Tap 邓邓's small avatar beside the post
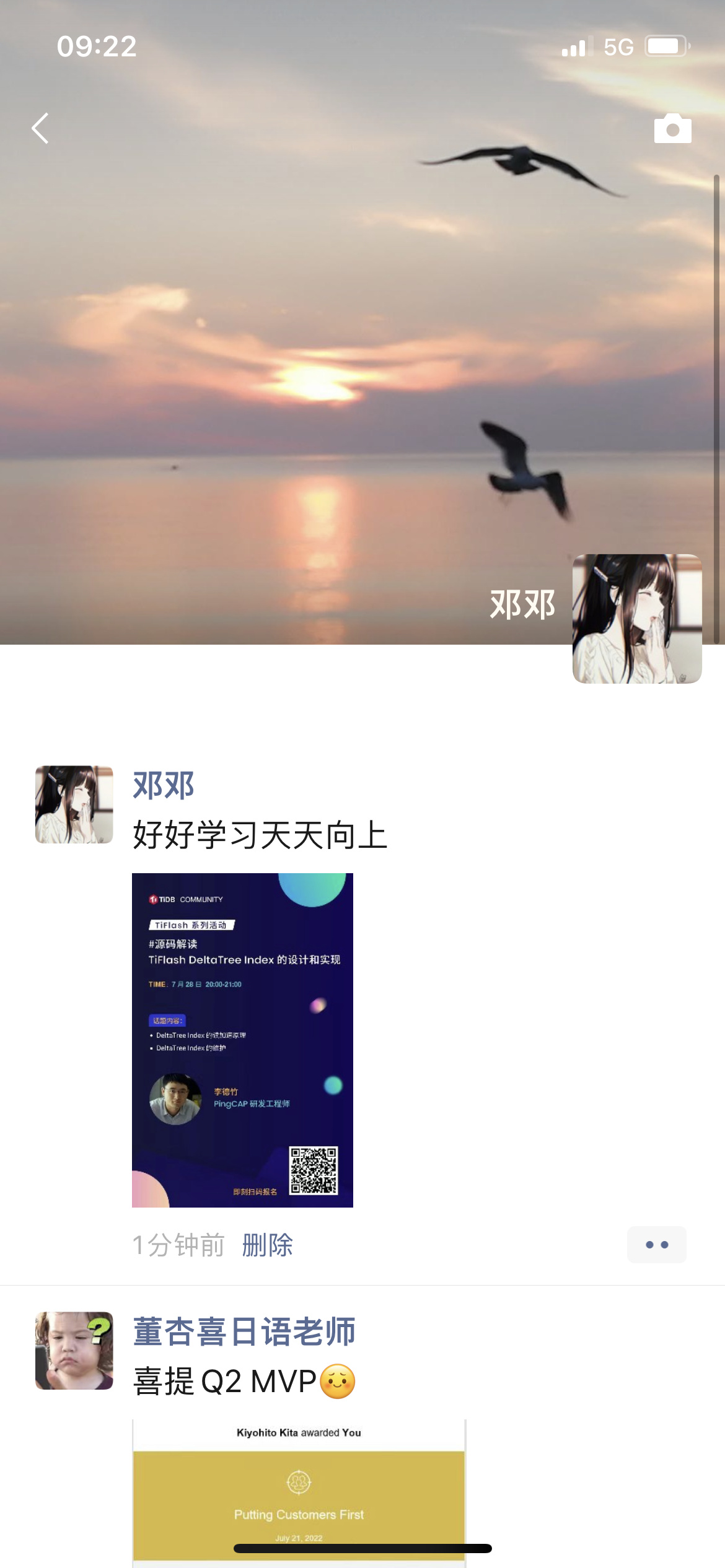This screenshot has width=725, height=1568. click(x=74, y=804)
